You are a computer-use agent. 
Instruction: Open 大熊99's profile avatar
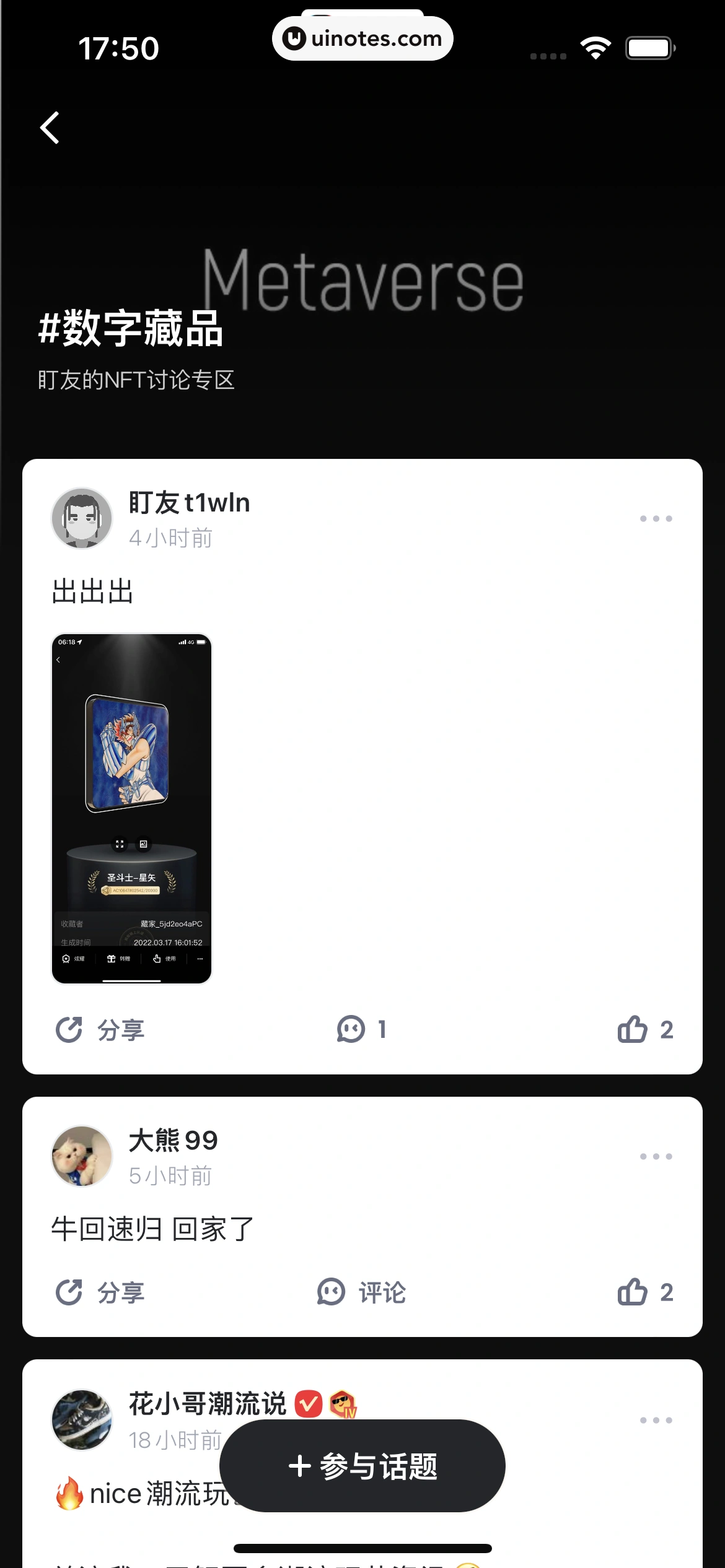click(x=82, y=1156)
